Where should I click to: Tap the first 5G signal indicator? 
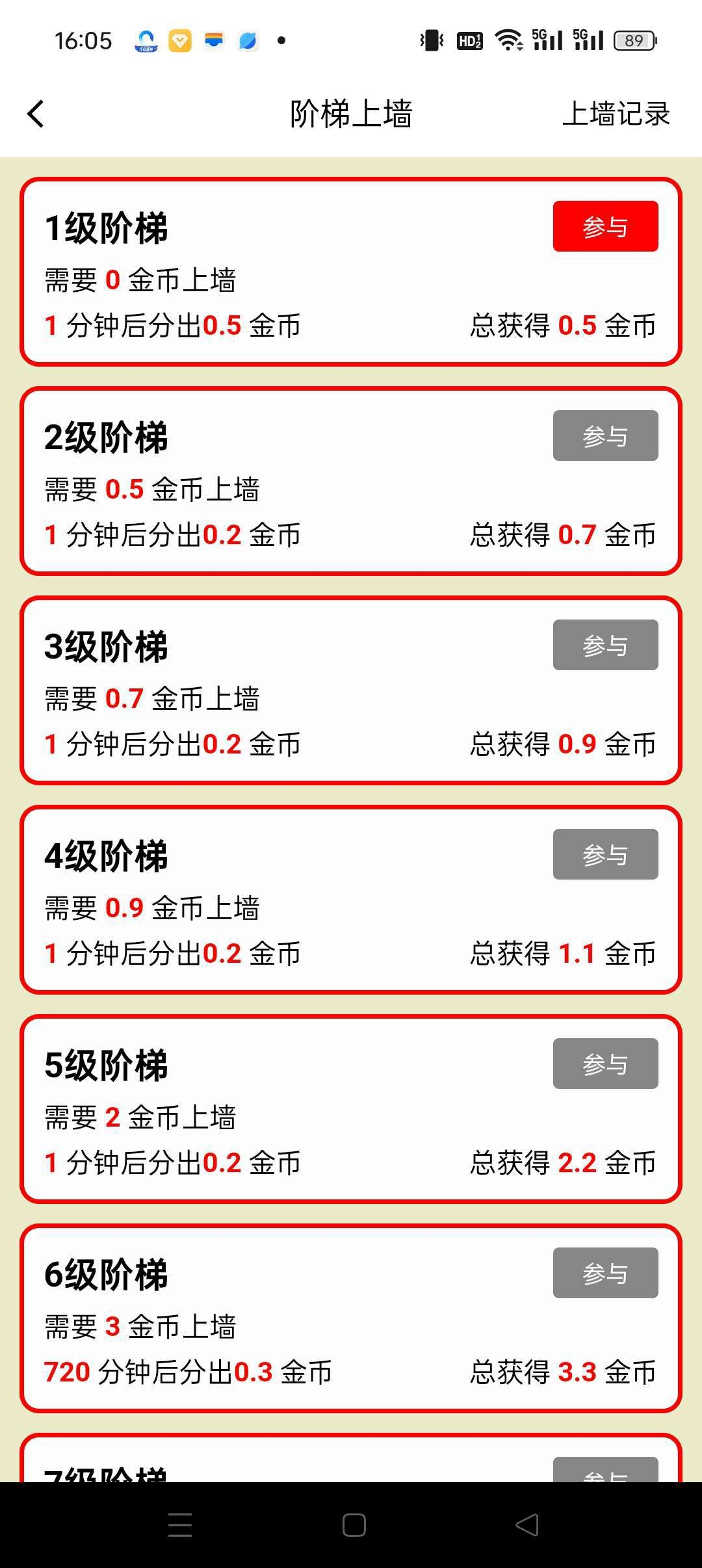point(548,40)
